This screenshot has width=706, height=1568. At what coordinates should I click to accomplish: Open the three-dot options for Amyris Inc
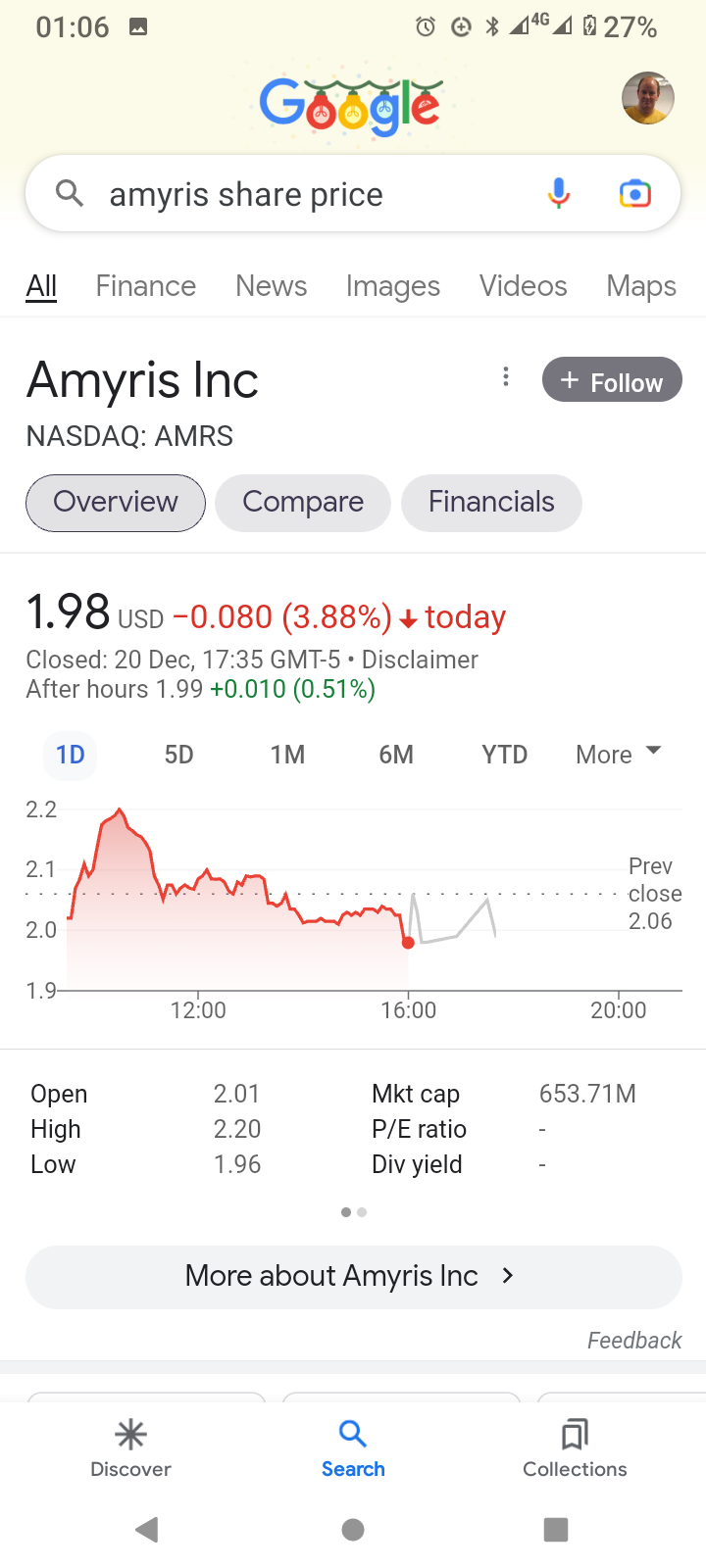(x=505, y=376)
